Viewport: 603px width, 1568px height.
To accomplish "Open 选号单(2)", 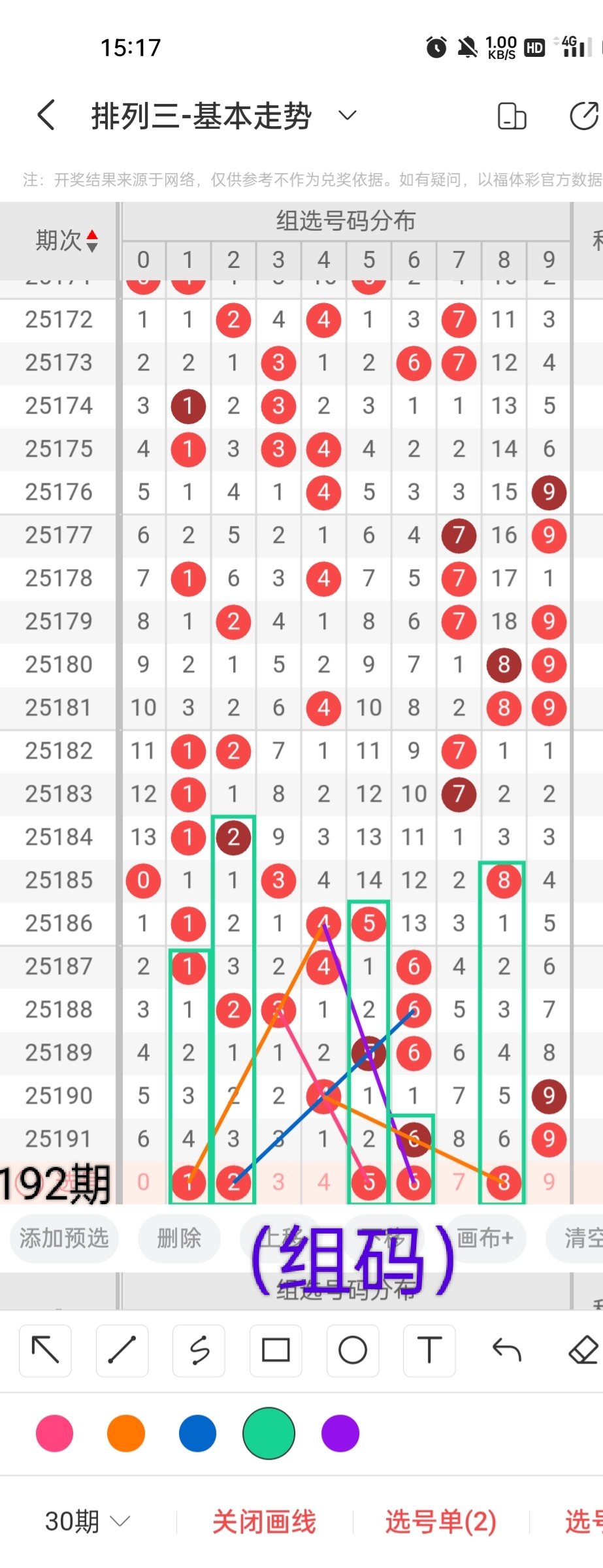I will 440,1522.
